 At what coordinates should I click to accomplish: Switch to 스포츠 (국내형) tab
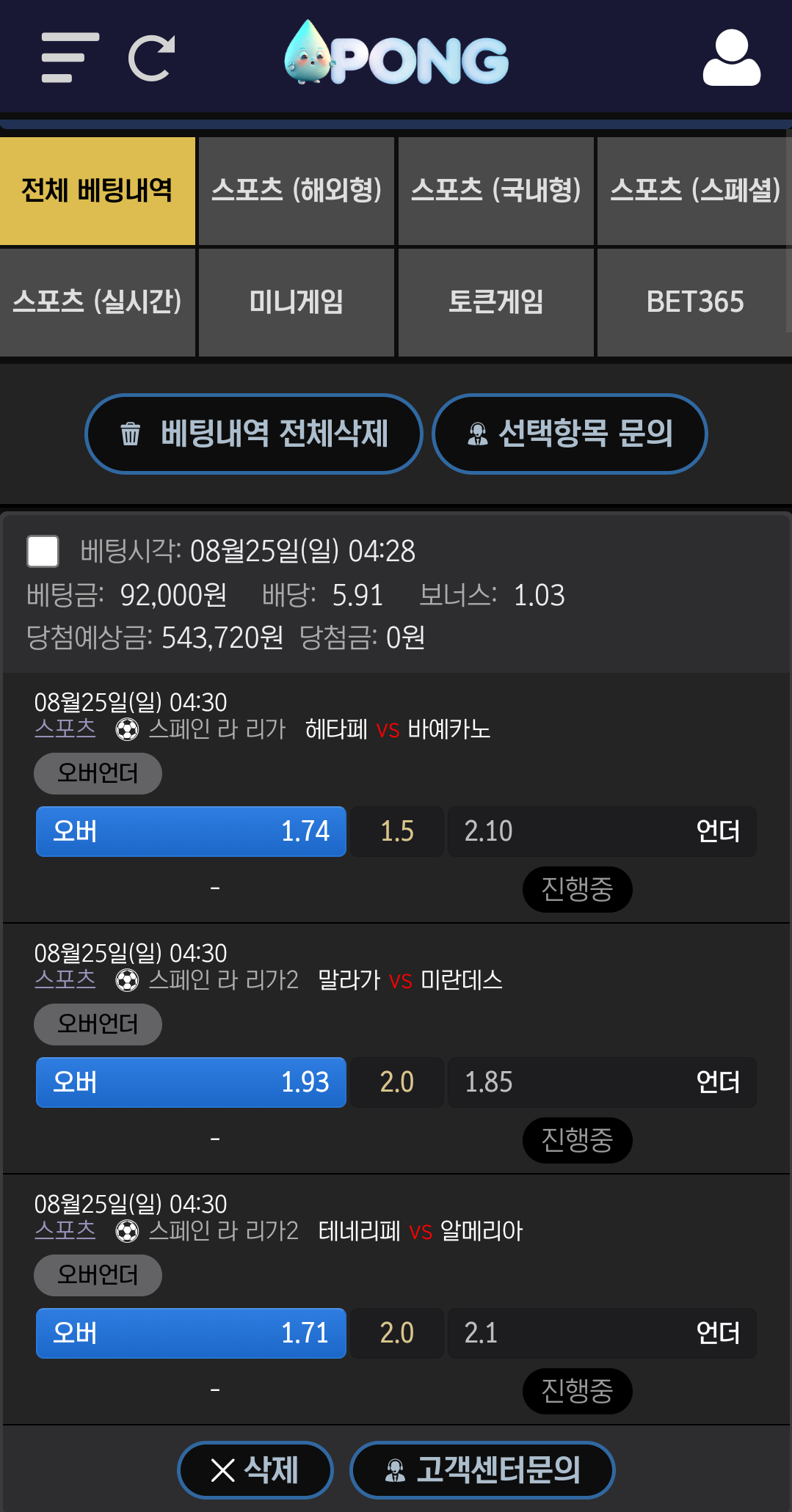tap(496, 191)
